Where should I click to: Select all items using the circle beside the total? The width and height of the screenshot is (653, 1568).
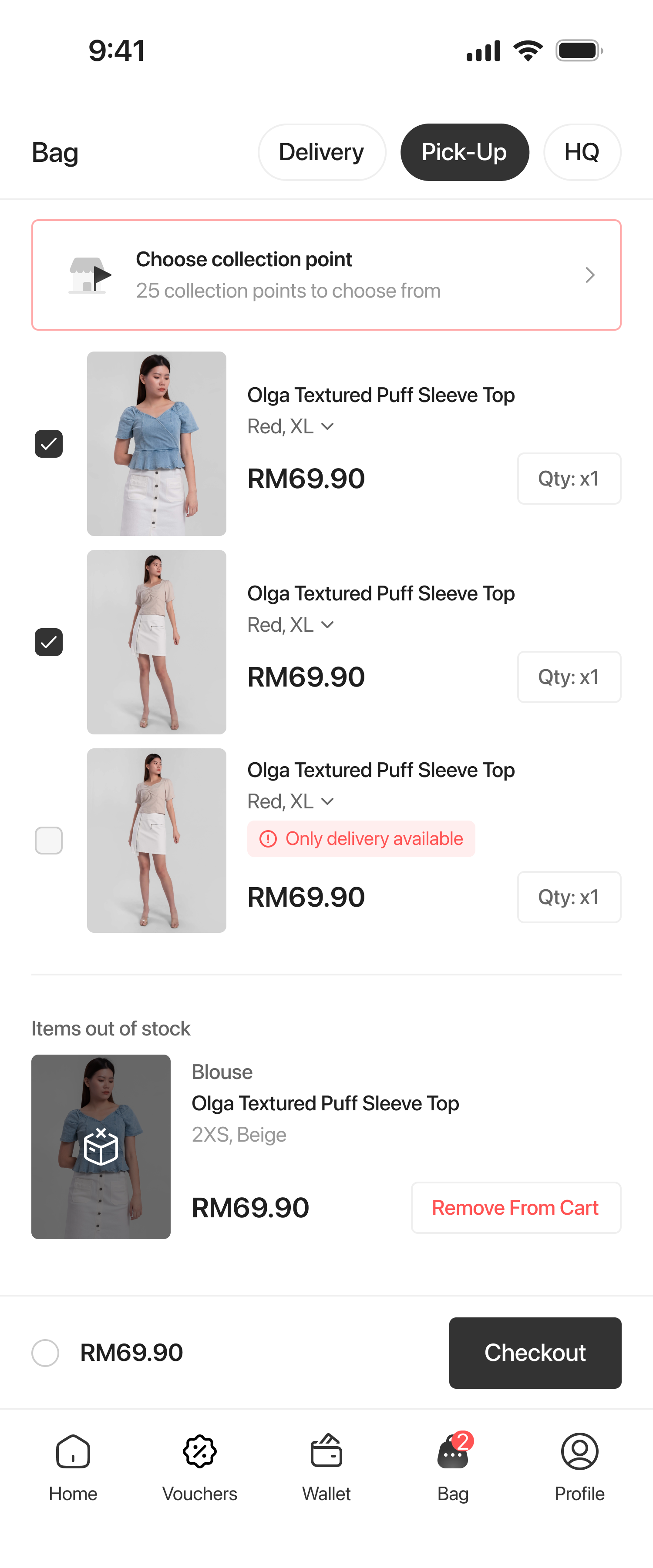point(45,1353)
